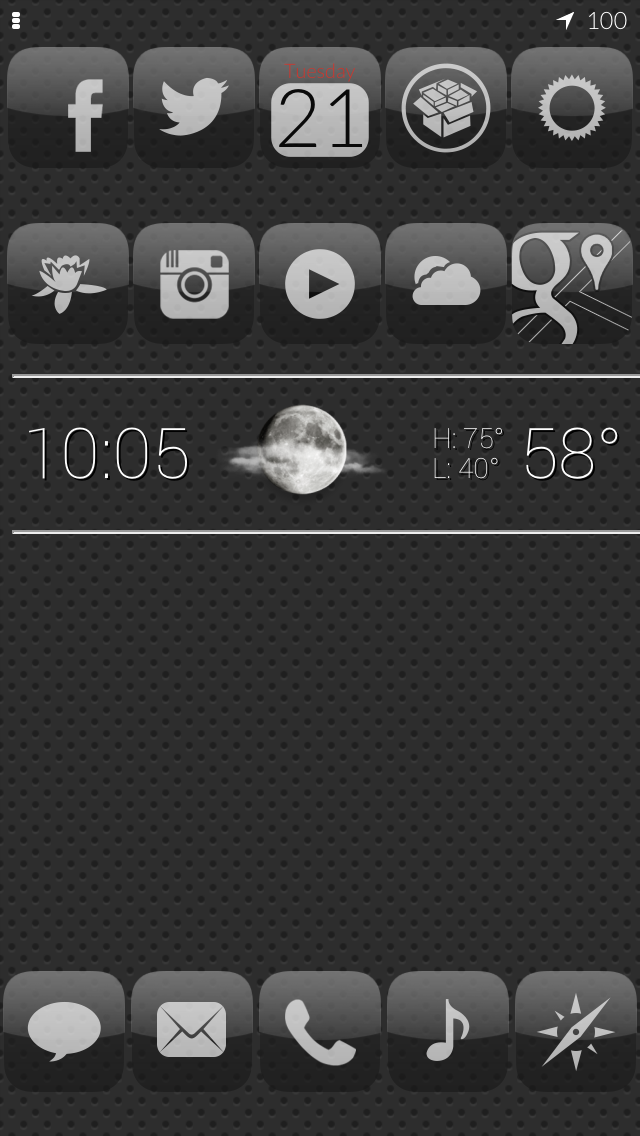This screenshot has height=1136, width=640.
Task: Open the Settings gear app
Action: [572, 107]
